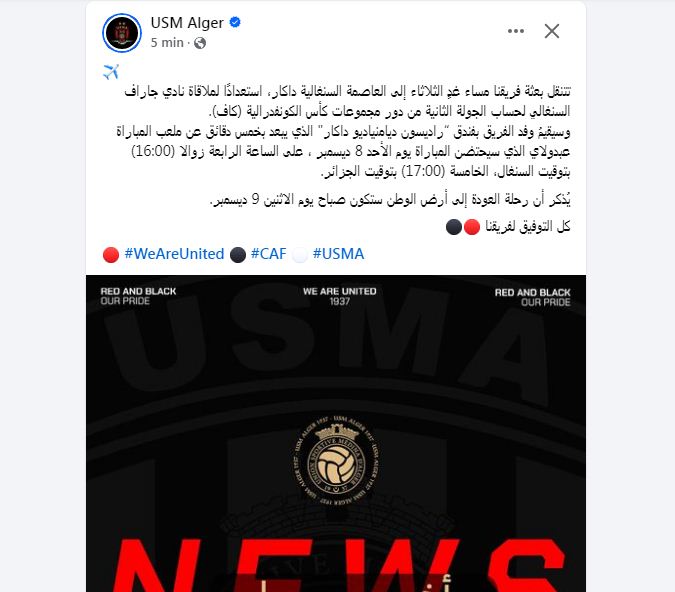Open the post's three-dot options menu
The width and height of the screenshot is (675, 592).
514,32
